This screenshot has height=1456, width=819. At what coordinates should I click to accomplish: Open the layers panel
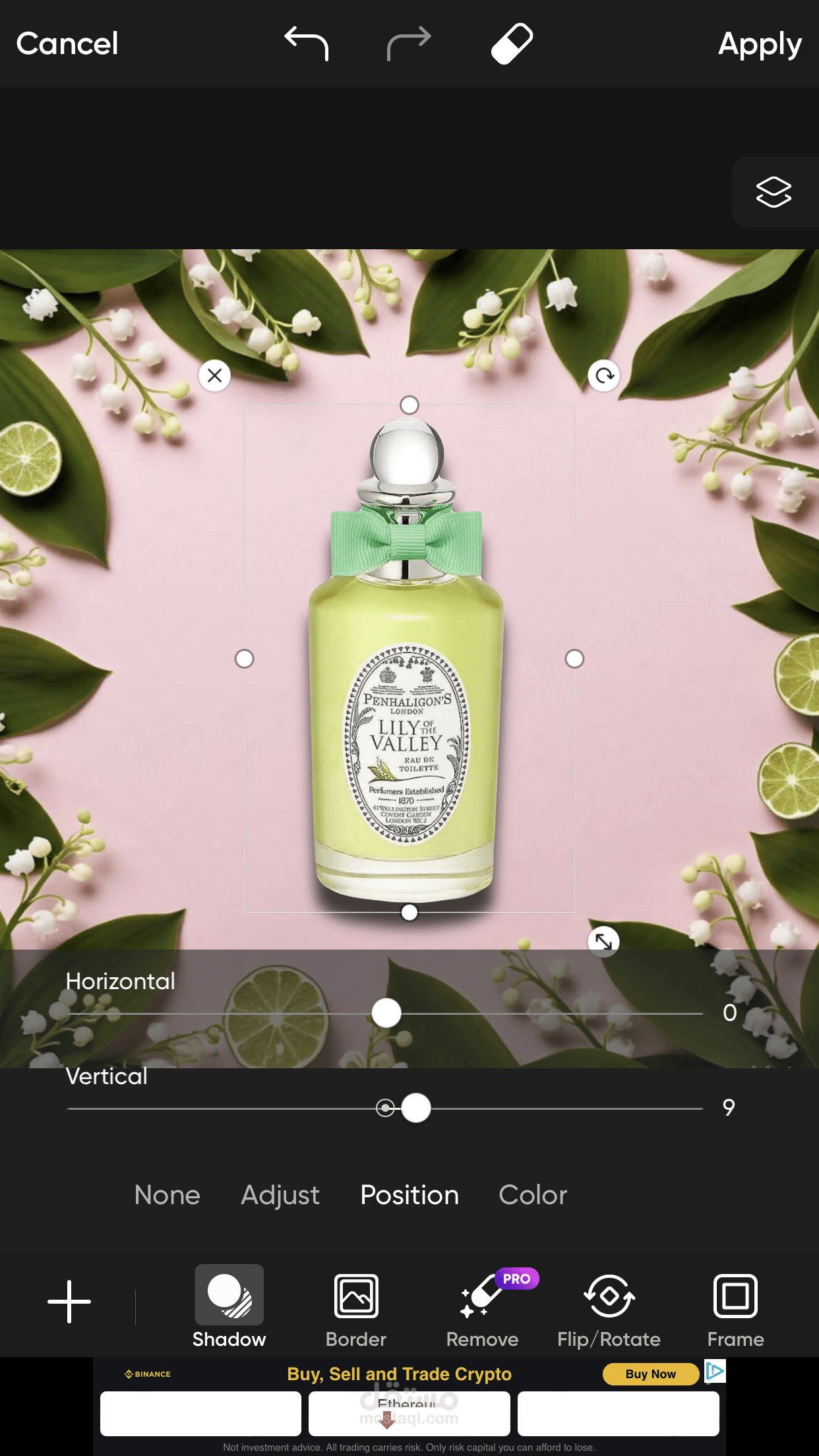(773, 192)
